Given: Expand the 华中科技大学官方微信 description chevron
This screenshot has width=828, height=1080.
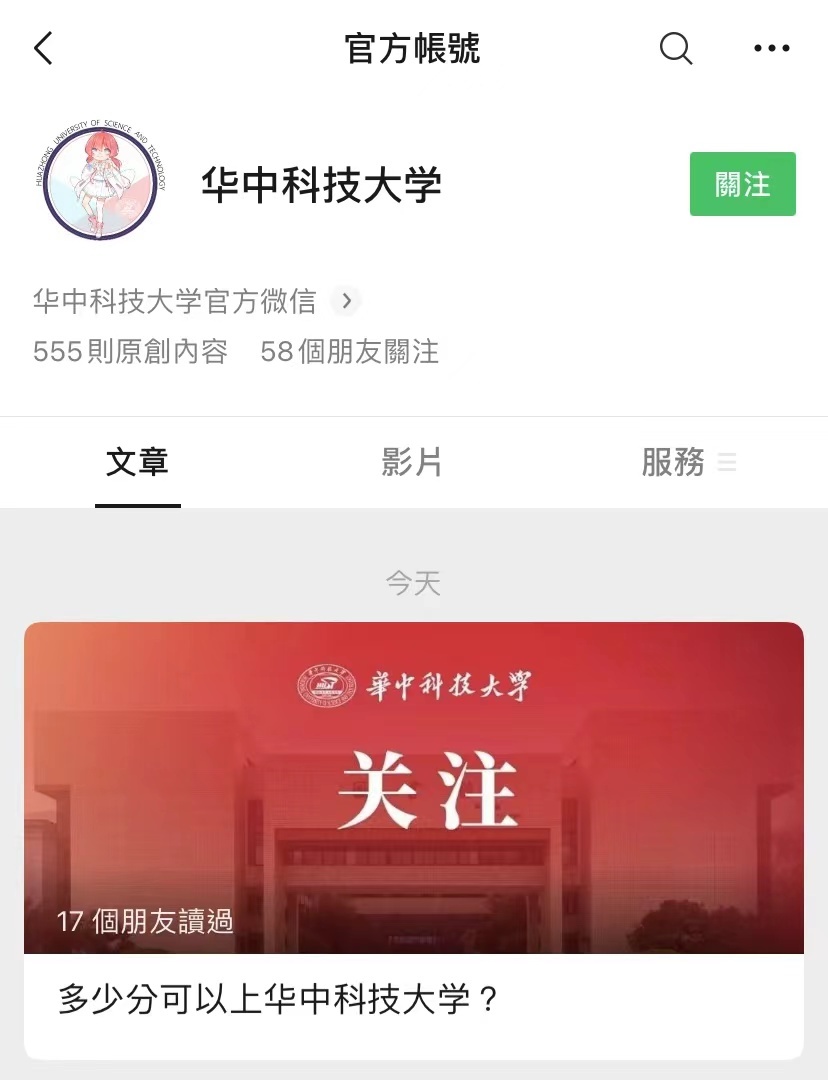Looking at the screenshot, I should click(x=346, y=301).
